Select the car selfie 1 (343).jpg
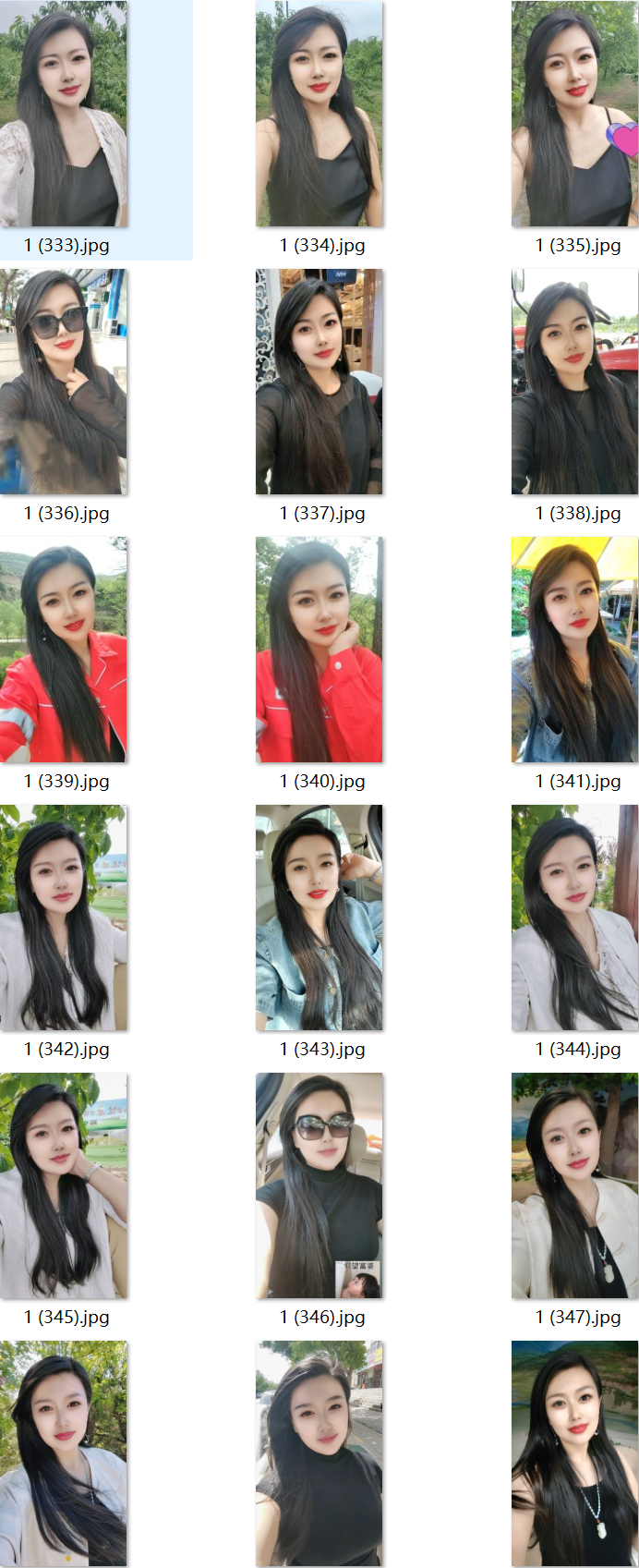Image resolution: width=639 pixels, height=1568 pixels. pyautogui.click(x=319, y=918)
